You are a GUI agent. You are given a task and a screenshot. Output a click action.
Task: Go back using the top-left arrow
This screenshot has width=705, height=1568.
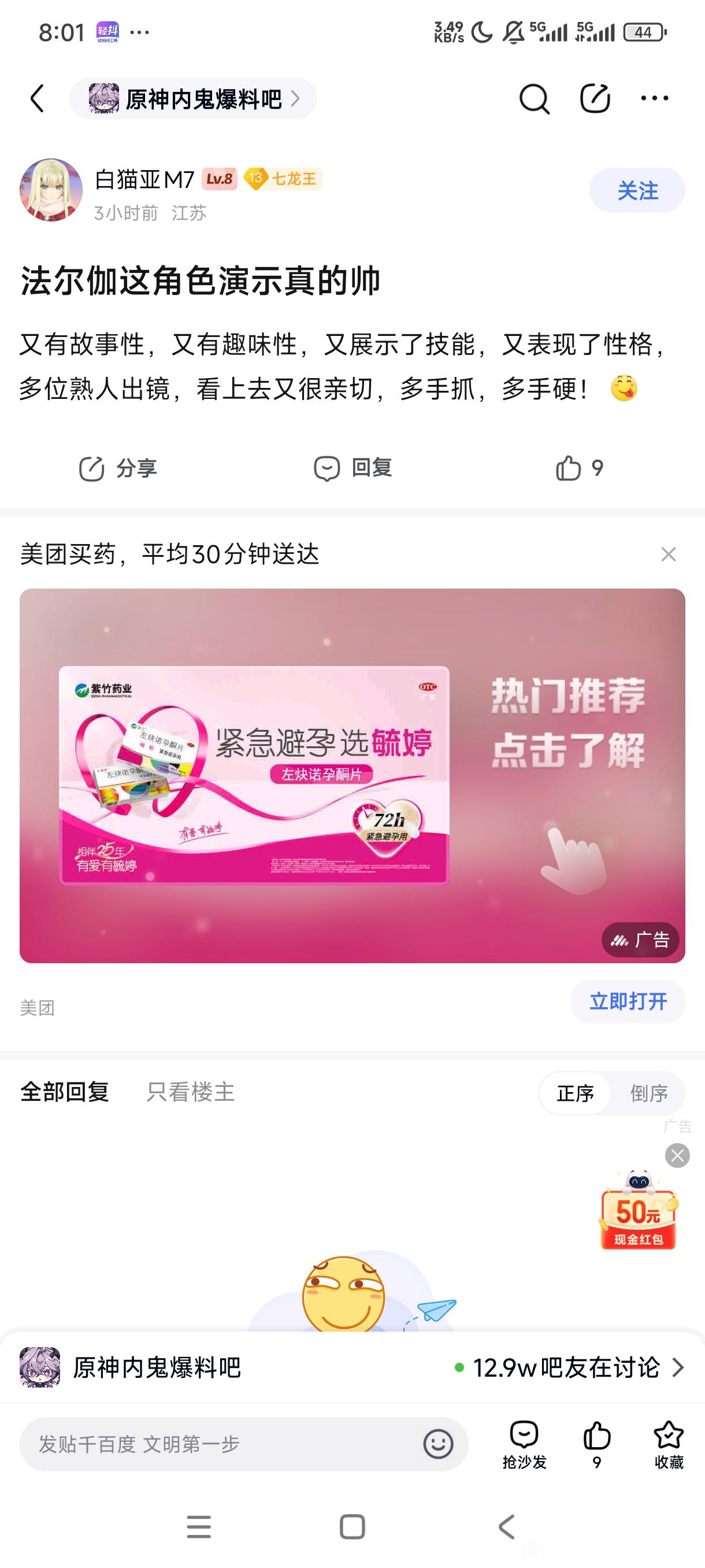37,98
